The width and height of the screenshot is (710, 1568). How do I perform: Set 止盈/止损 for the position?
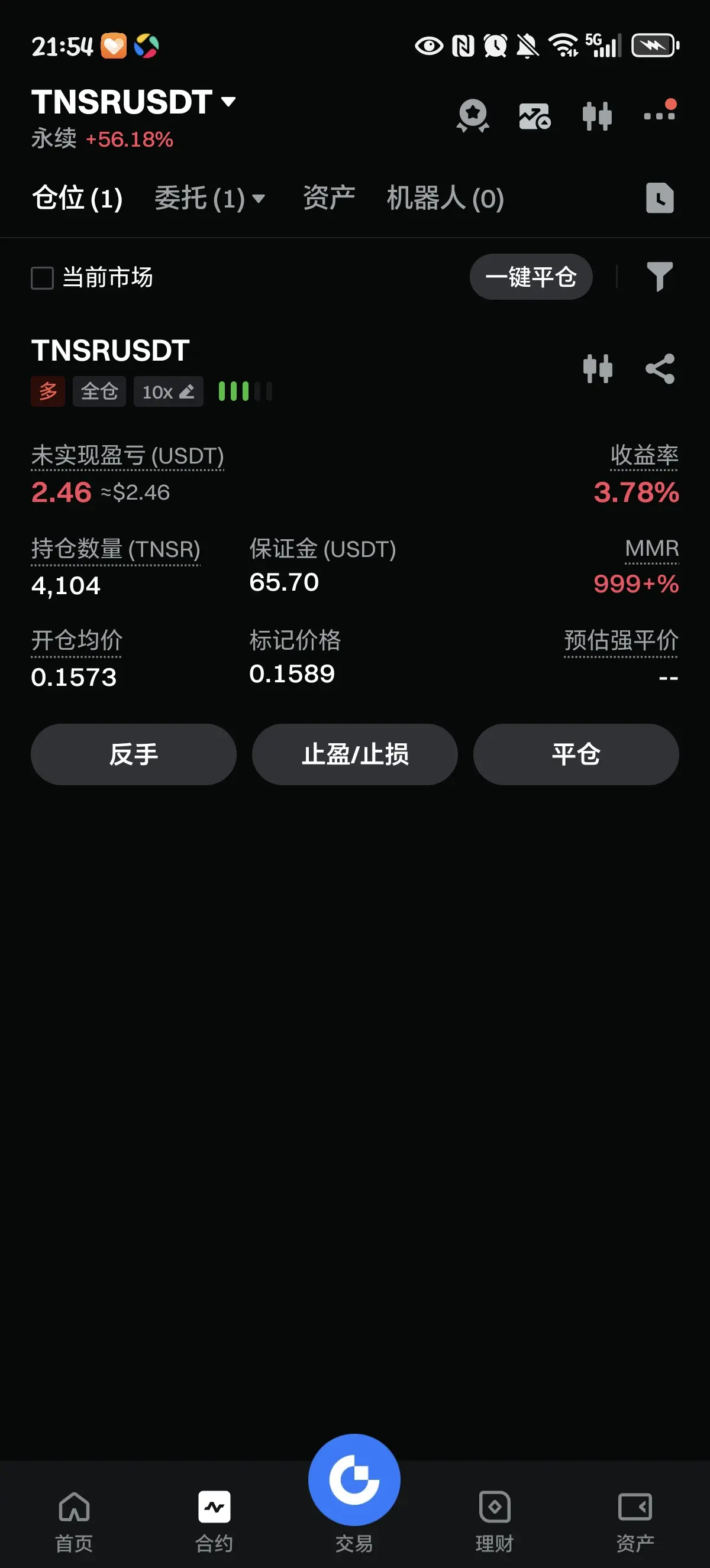355,754
